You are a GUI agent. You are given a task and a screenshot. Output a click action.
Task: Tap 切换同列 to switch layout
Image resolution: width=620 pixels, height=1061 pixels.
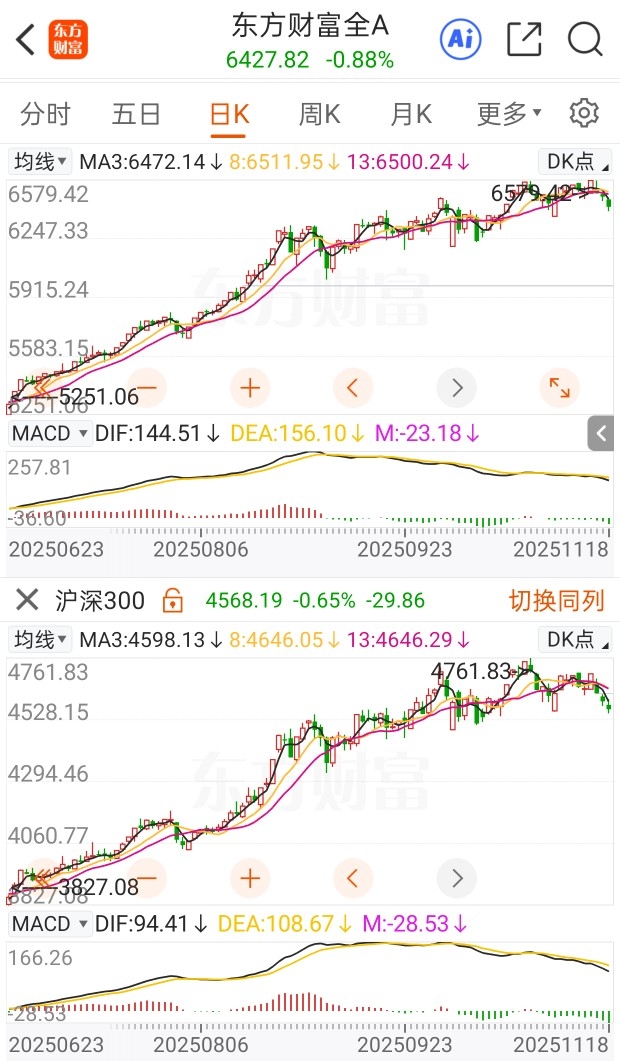556,600
